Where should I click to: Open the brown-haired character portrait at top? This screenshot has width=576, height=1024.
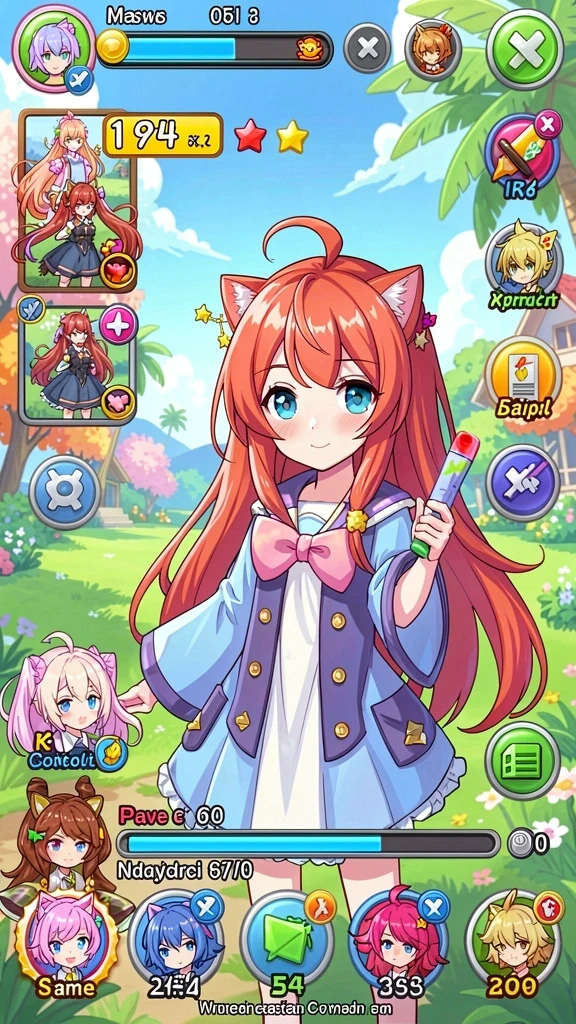[433, 49]
